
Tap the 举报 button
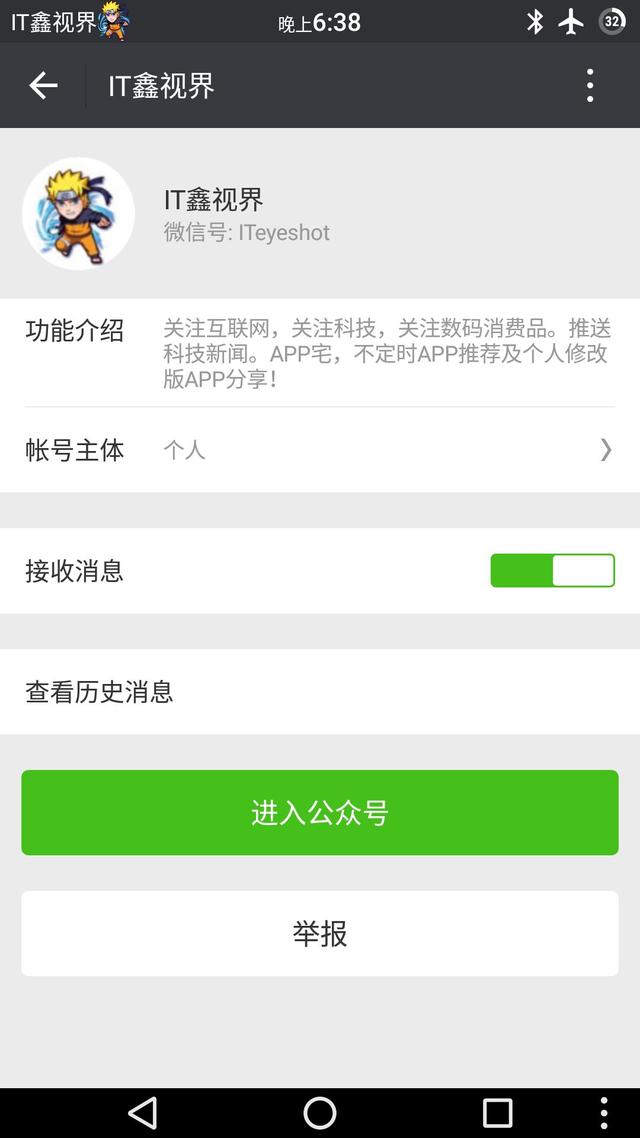pos(320,933)
